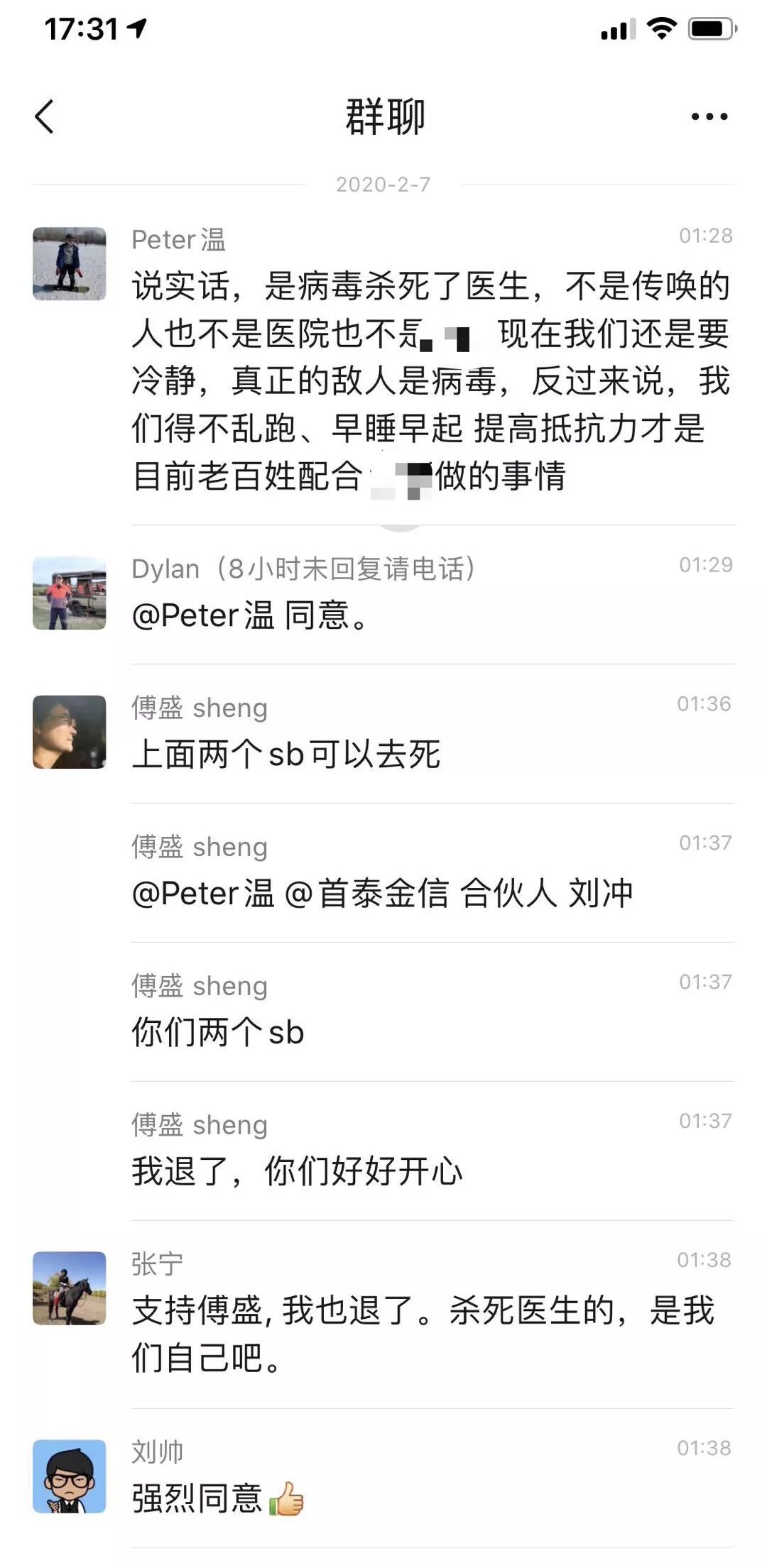
Task: Open 傅盛 sheng's profile picture
Action: [x=70, y=732]
